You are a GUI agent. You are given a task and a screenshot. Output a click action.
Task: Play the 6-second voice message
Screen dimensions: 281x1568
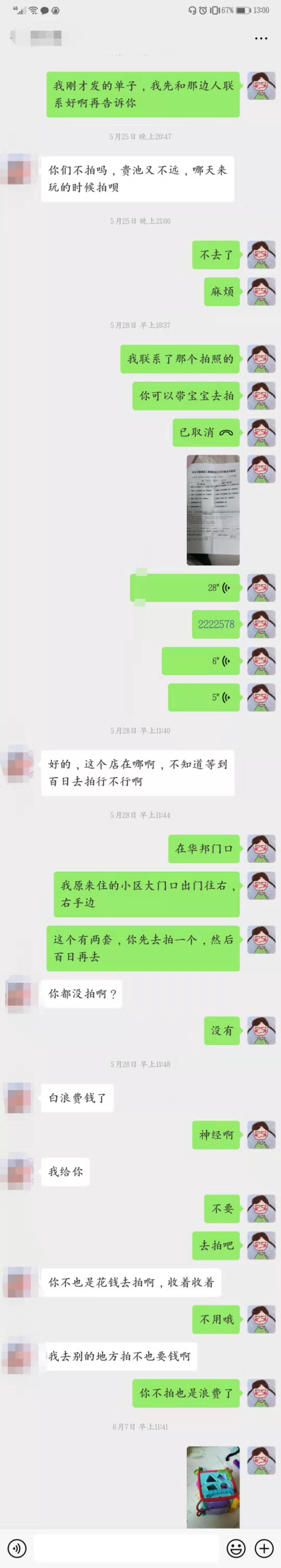[201, 660]
